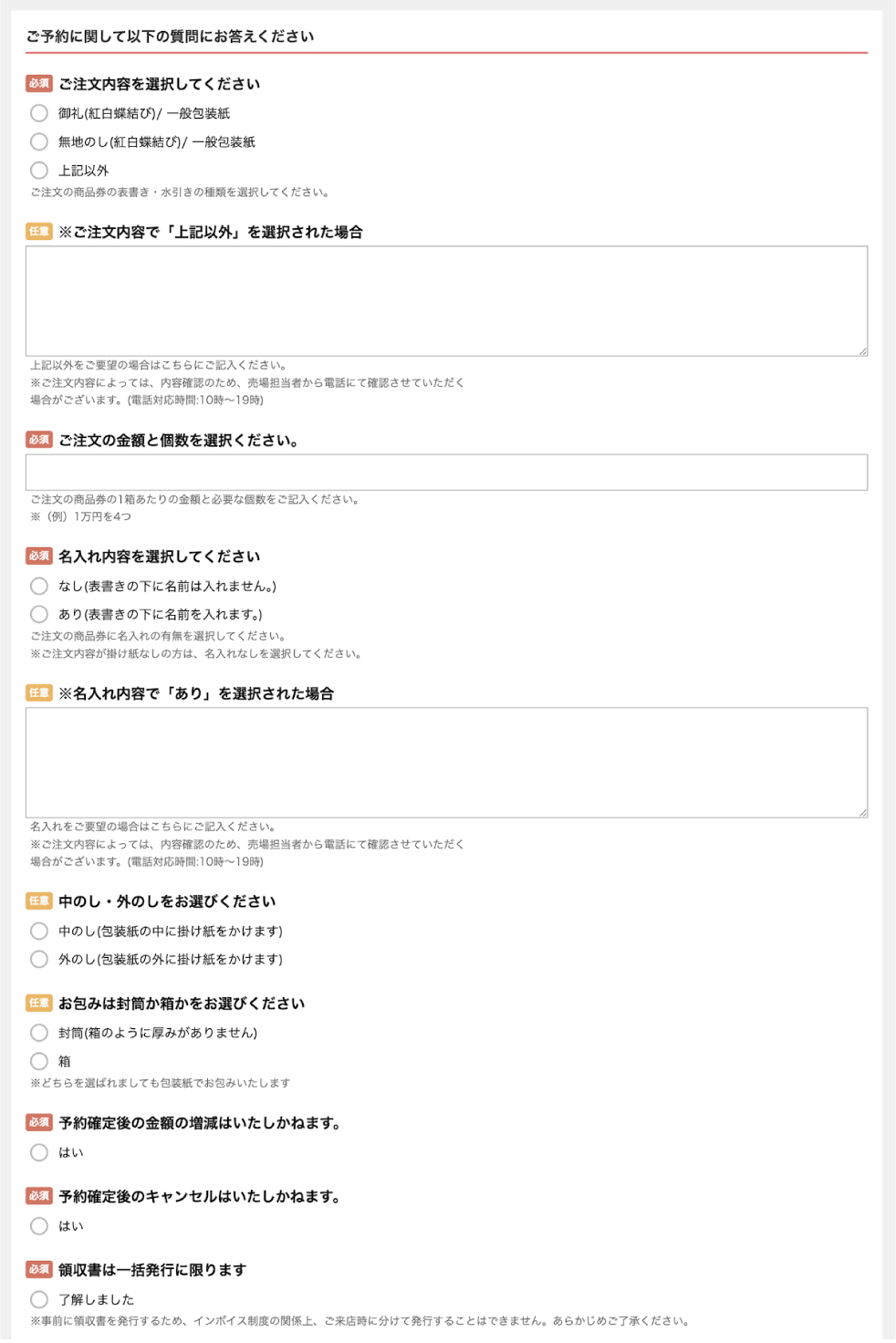Select なし (no name printing) option
The height and width of the screenshot is (1343, 896).
39,586
